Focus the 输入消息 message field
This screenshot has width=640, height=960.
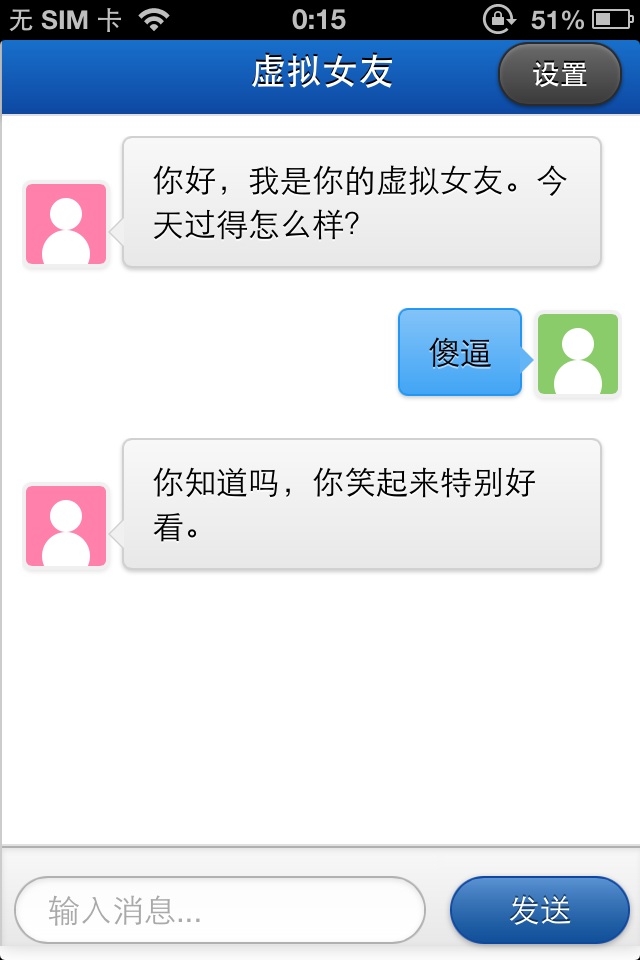[220, 910]
